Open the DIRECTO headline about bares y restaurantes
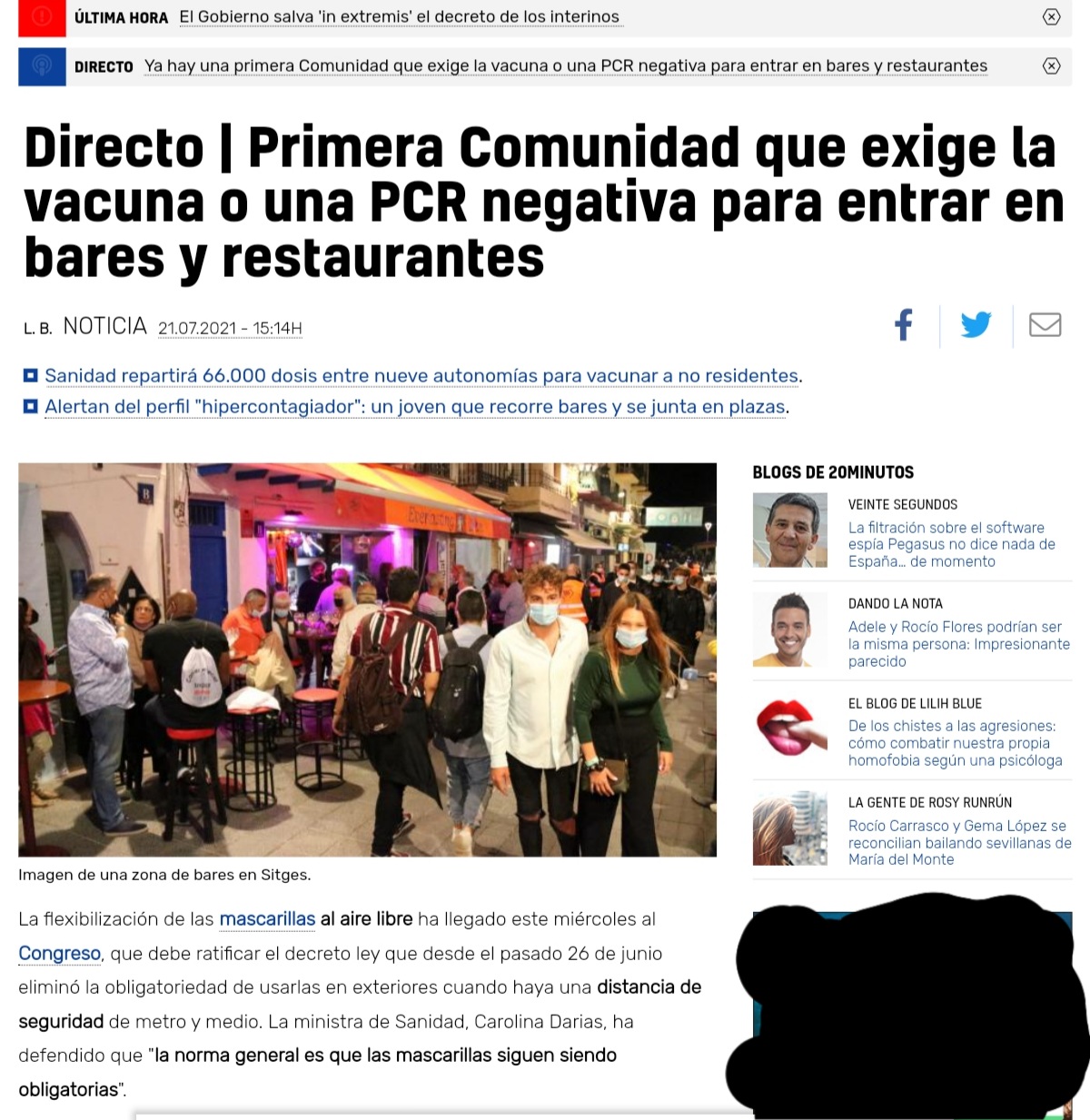Viewport: 1090px width, 1120px height. coord(565,66)
